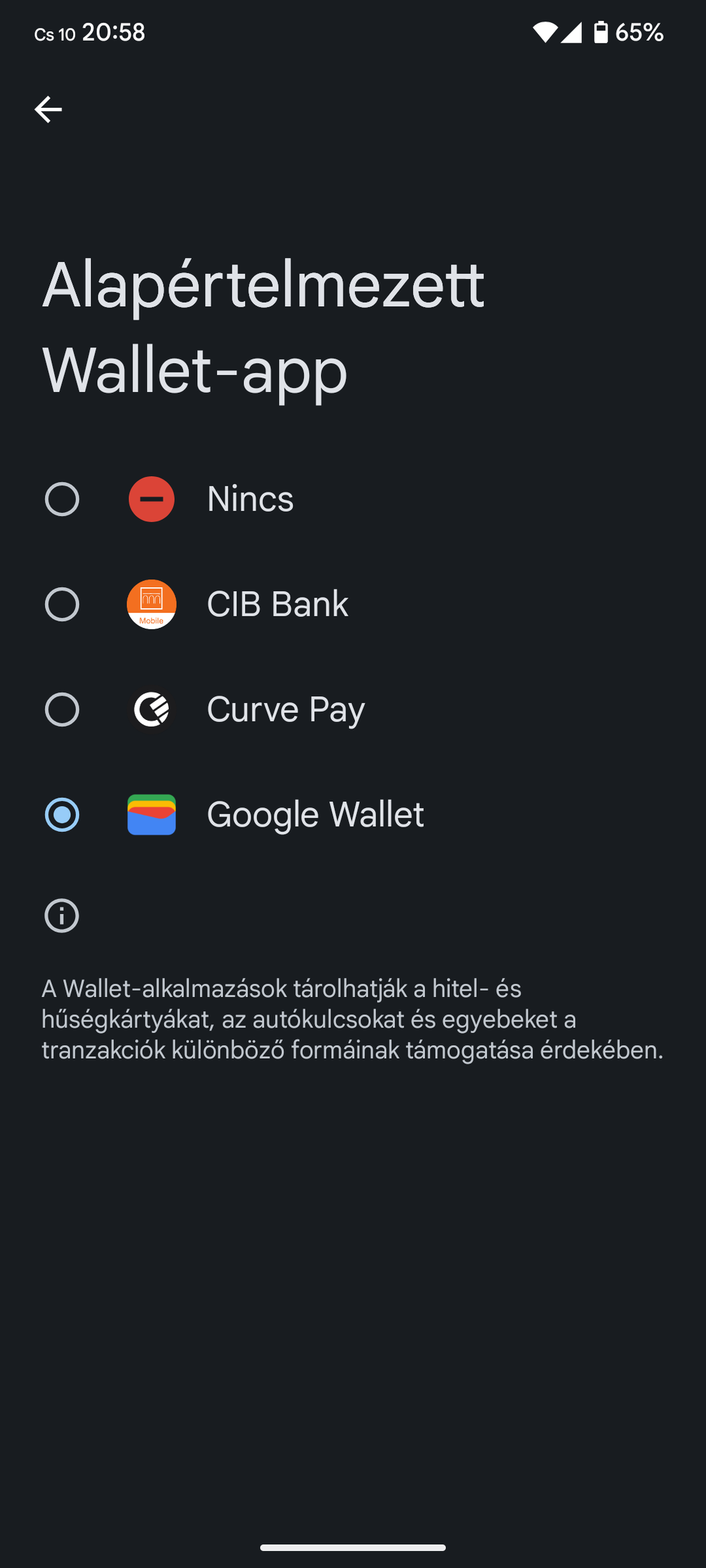Choose CIB Bank as default wallet
The width and height of the screenshot is (706, 1568).
[353, 604]
